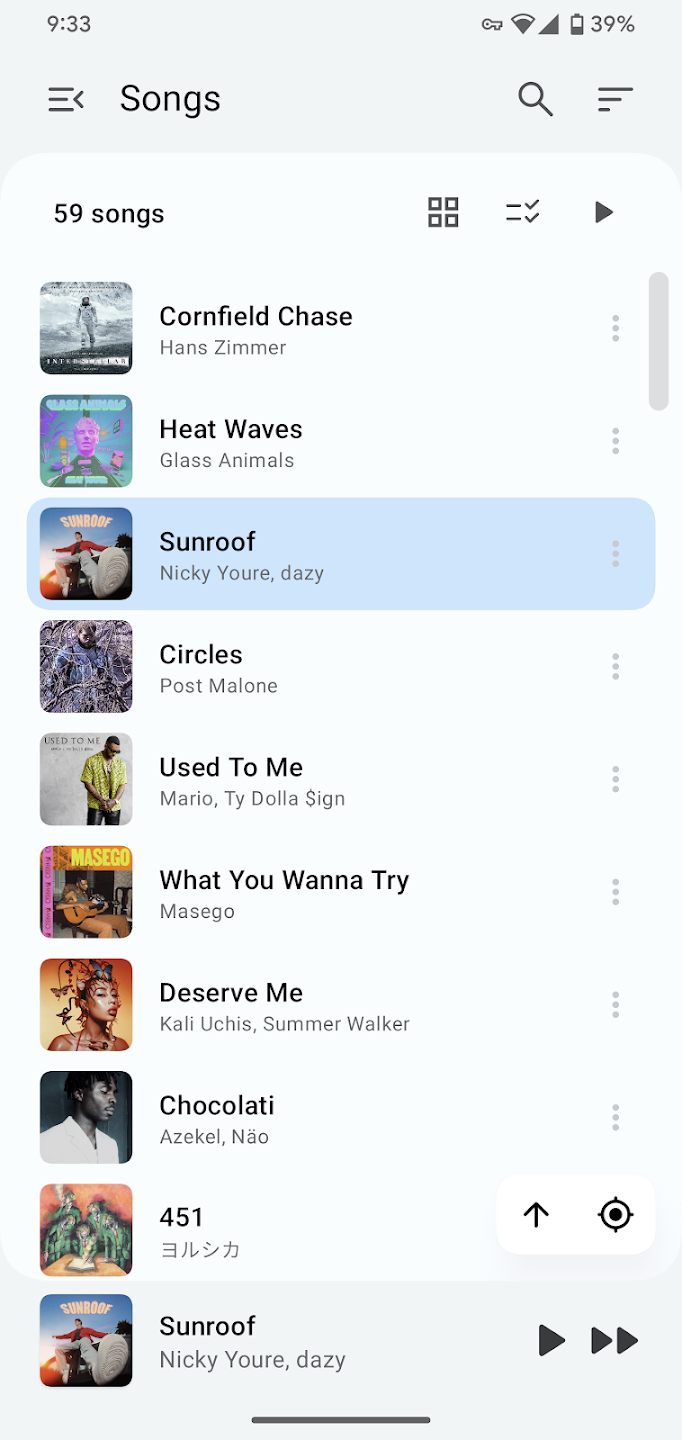Switch to grid view layout
Image resolution: width=682 pixels, height=1440 pixels.
tap(443, 212)
